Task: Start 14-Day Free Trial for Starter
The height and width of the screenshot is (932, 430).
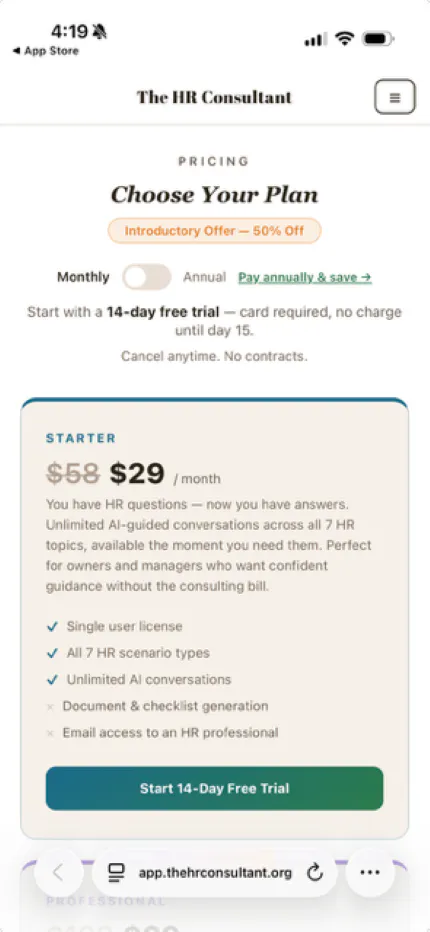Action: coord(215,788)
